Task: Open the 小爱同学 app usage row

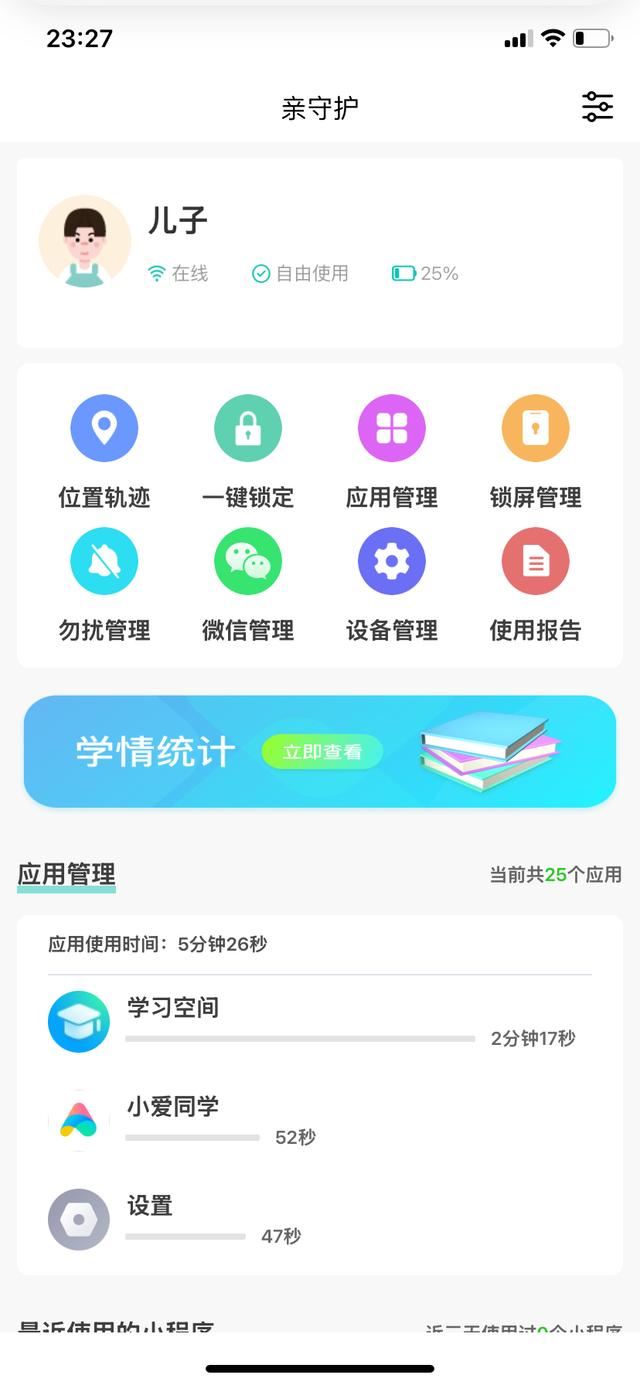Action: [319, 1120]
